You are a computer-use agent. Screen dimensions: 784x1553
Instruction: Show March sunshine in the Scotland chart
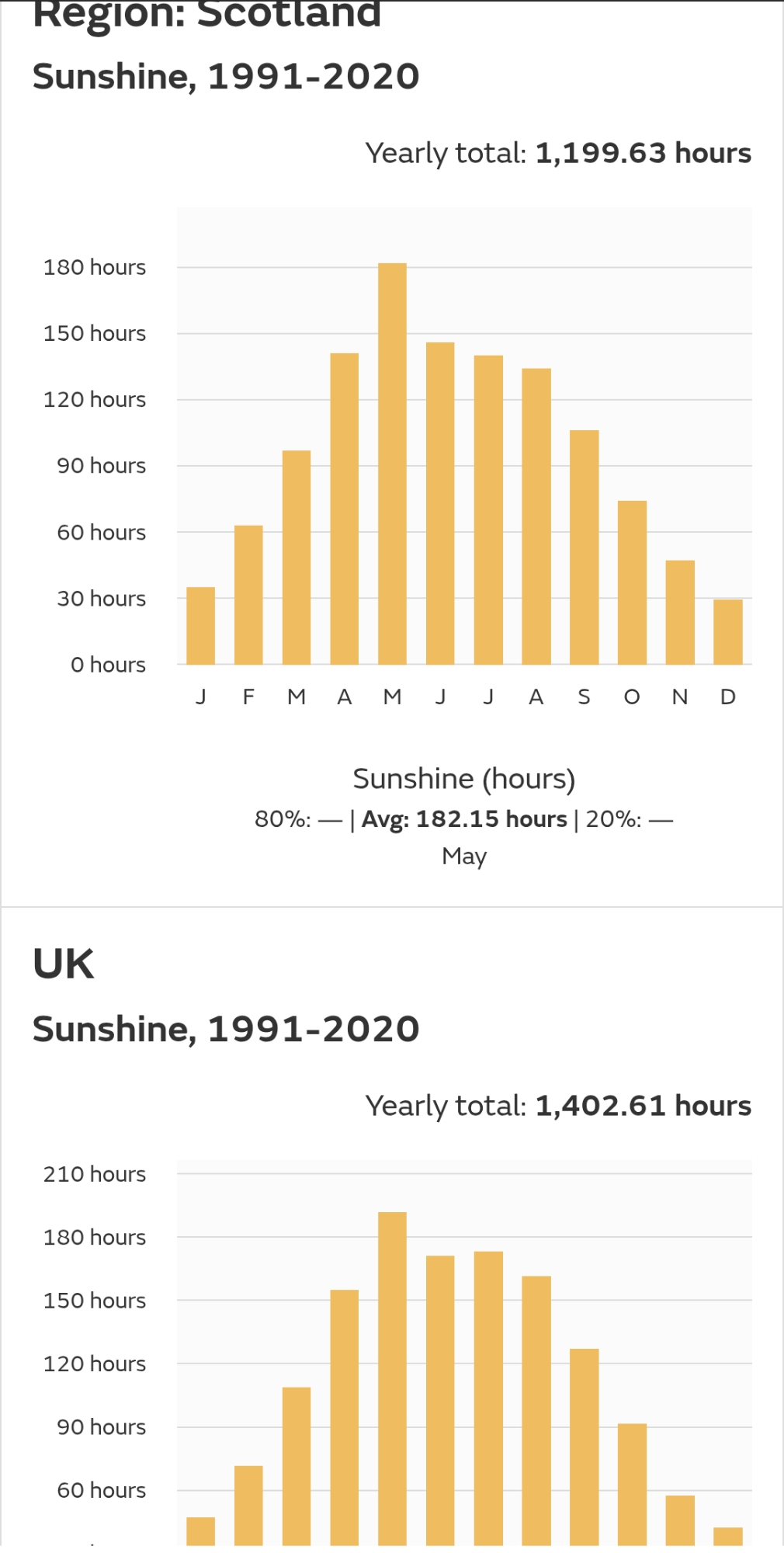click(x=297, y=558)
